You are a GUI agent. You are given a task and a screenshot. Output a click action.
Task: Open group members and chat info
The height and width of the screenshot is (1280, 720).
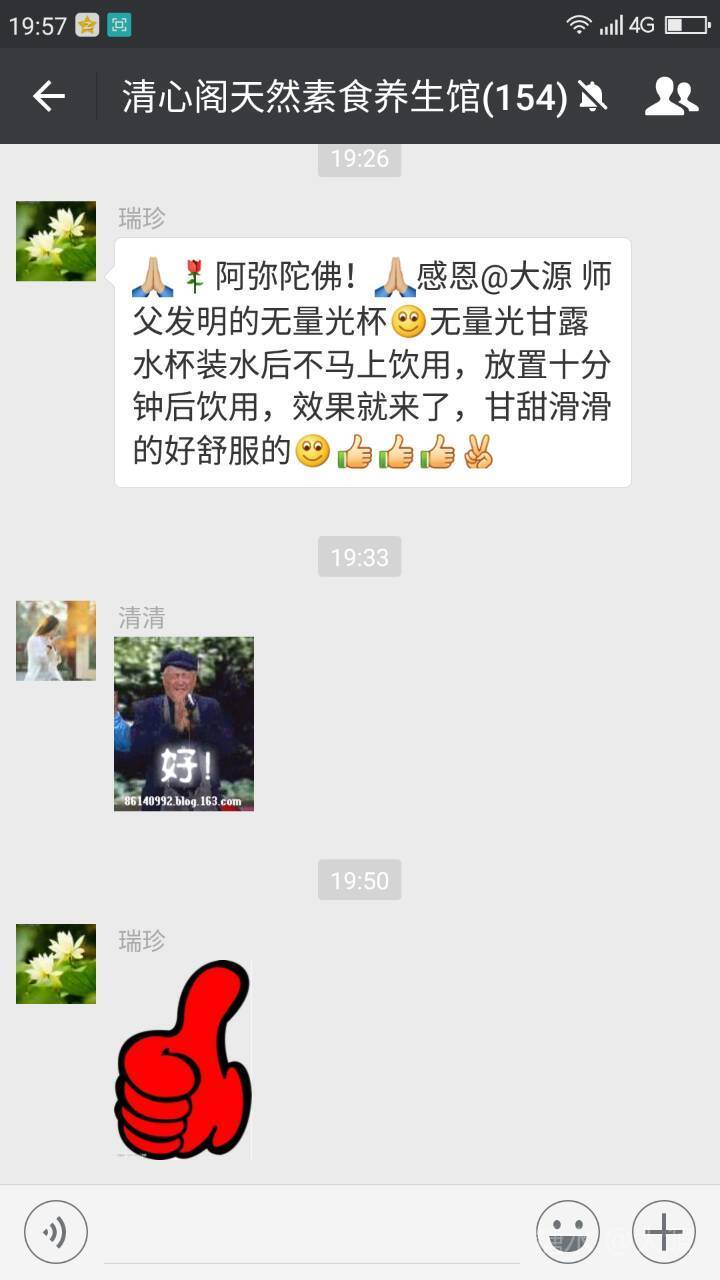tap(670, 96)
